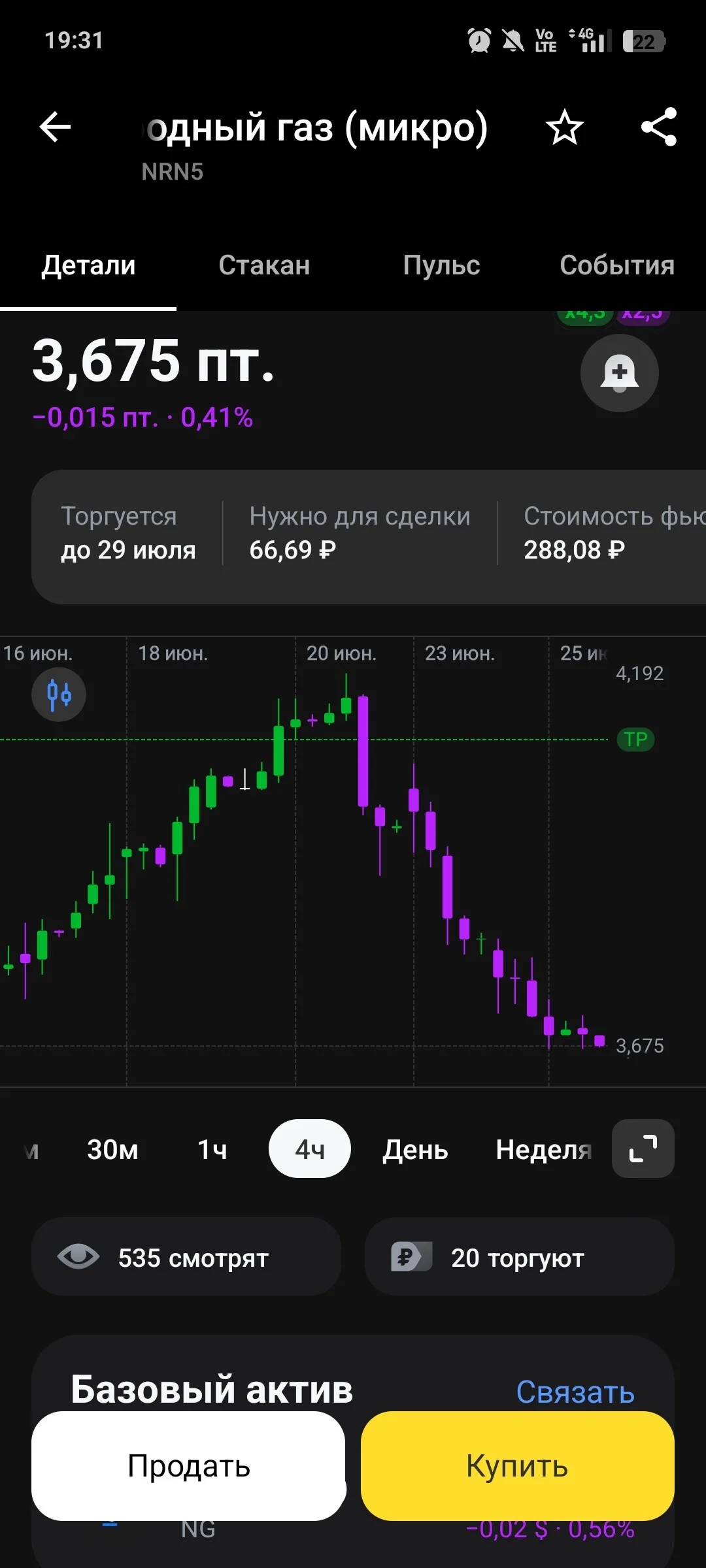Add a price alert with the bell button
Image resolution: width=706 pixels, height=1568 pixels.
coord(619,373)
